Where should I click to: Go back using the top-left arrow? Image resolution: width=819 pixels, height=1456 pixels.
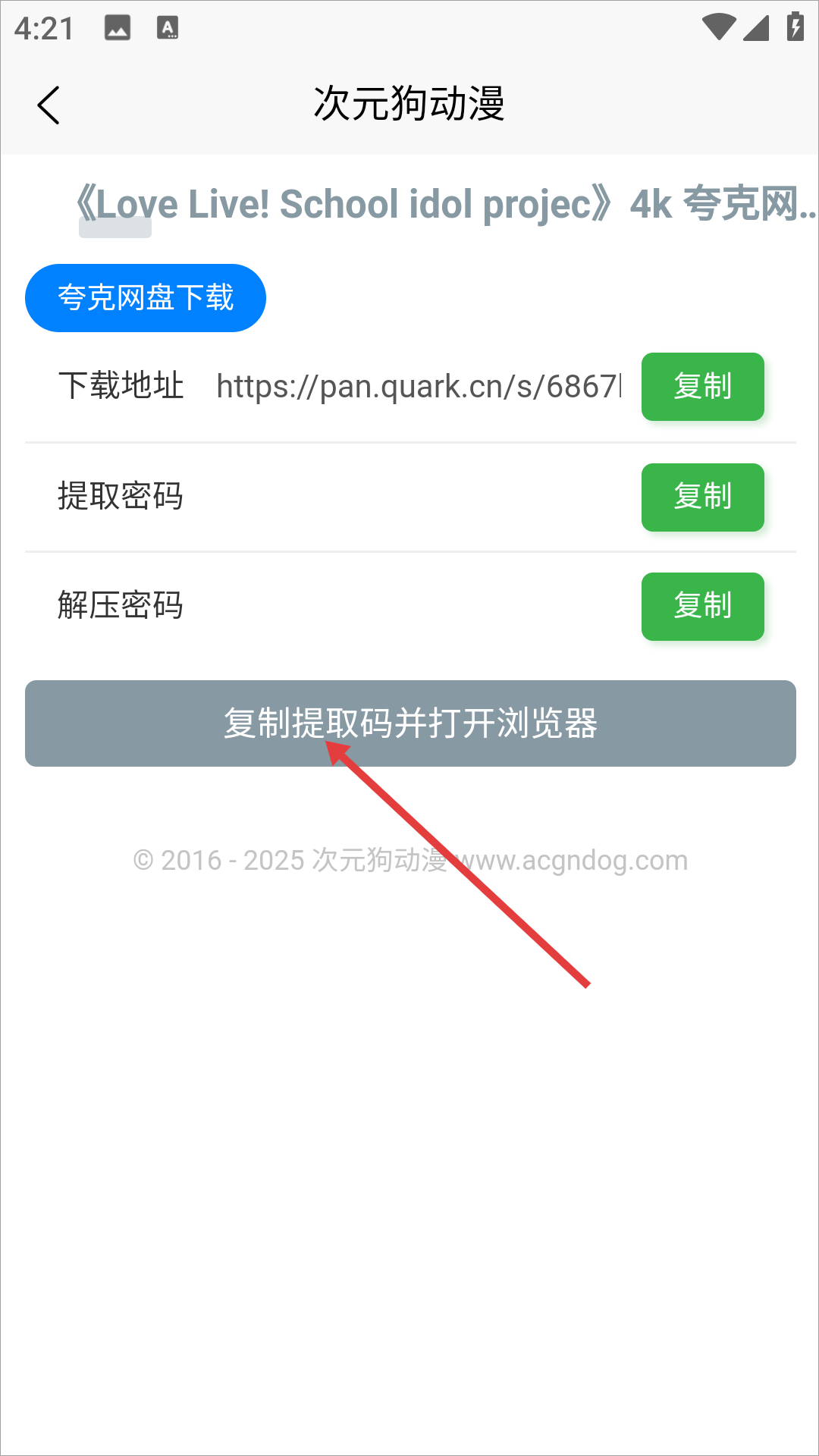(x=49, y=105)
